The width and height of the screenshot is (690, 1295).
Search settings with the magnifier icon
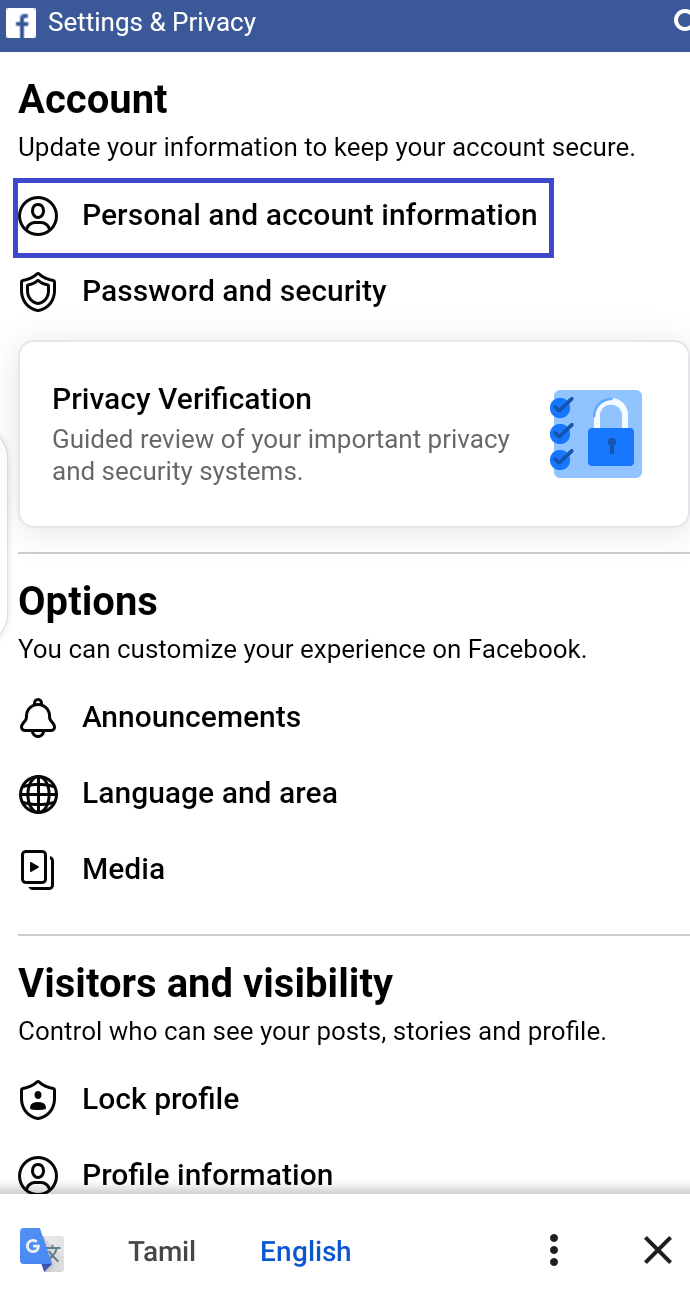[681, 22]
